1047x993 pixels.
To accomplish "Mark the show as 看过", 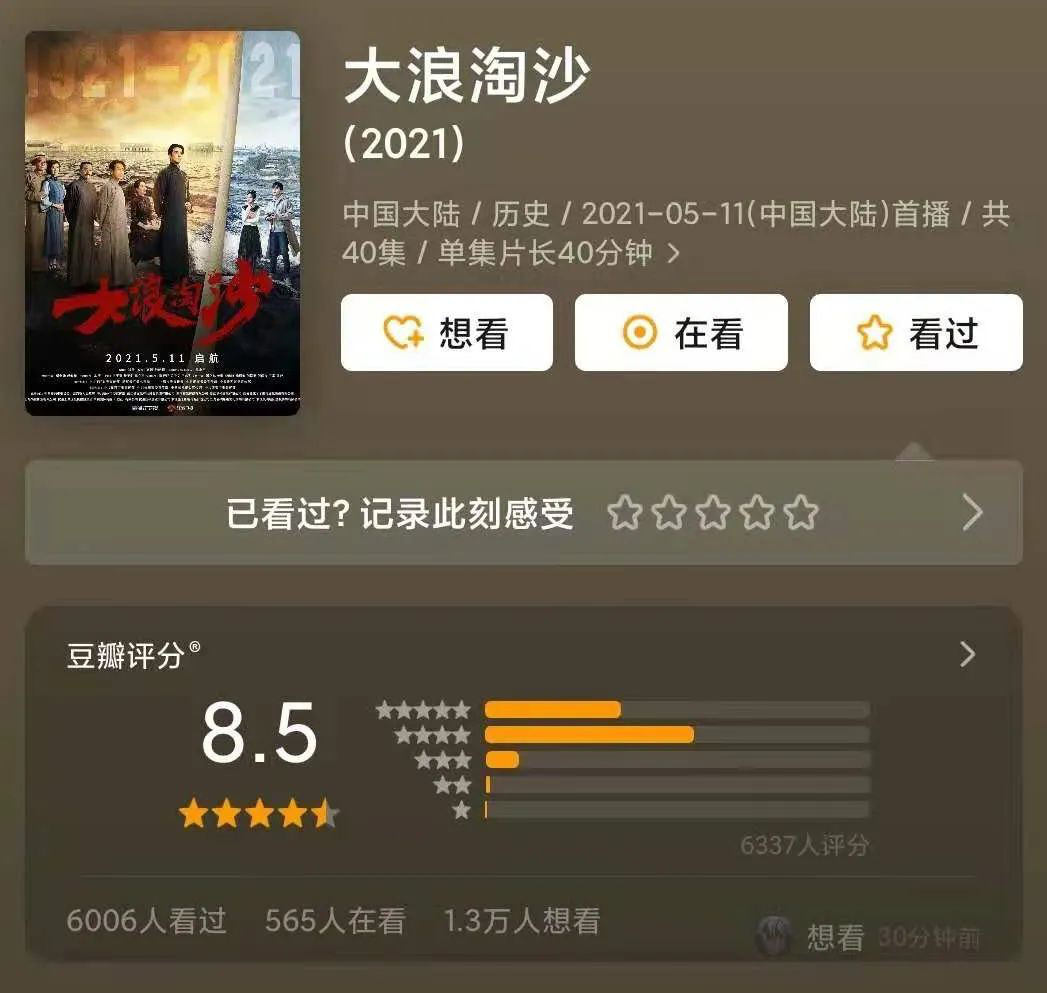I will click(x=915, y=333).
